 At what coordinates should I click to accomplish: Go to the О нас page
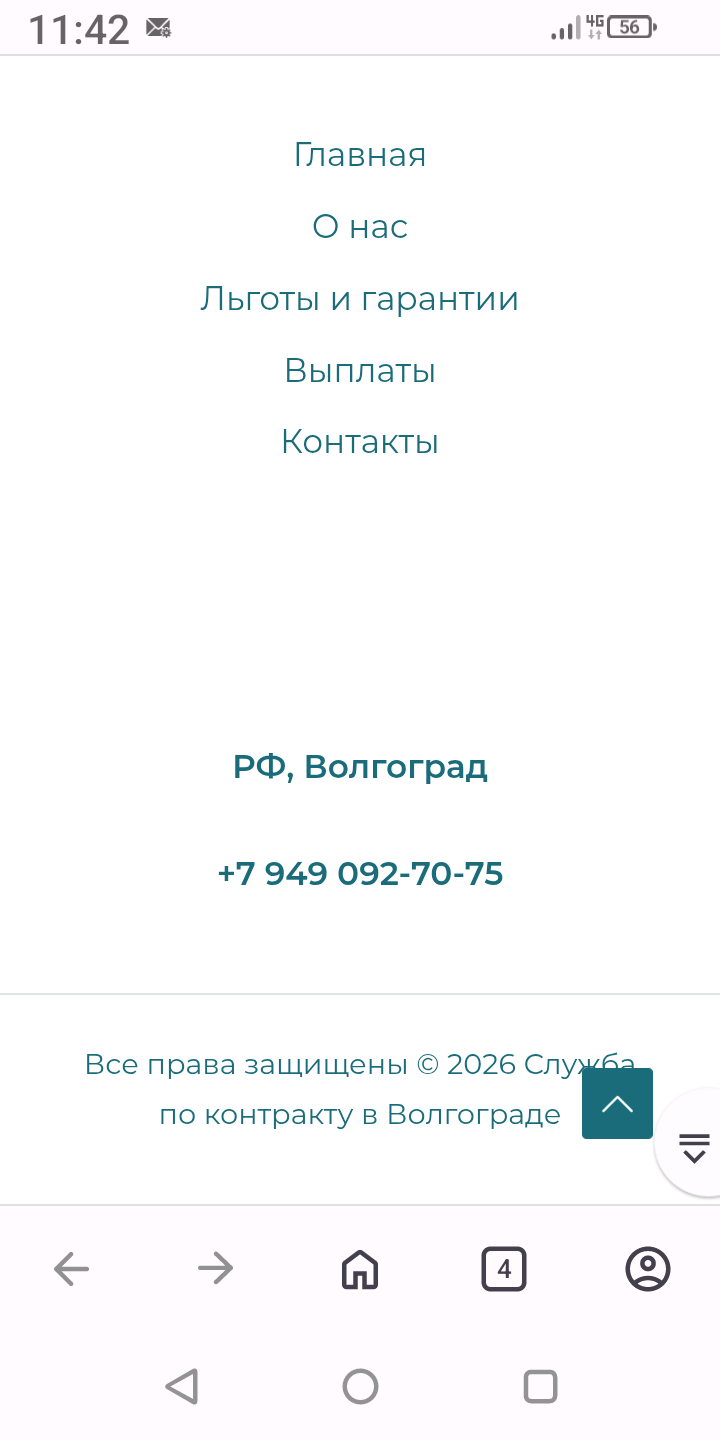point(360,227)
